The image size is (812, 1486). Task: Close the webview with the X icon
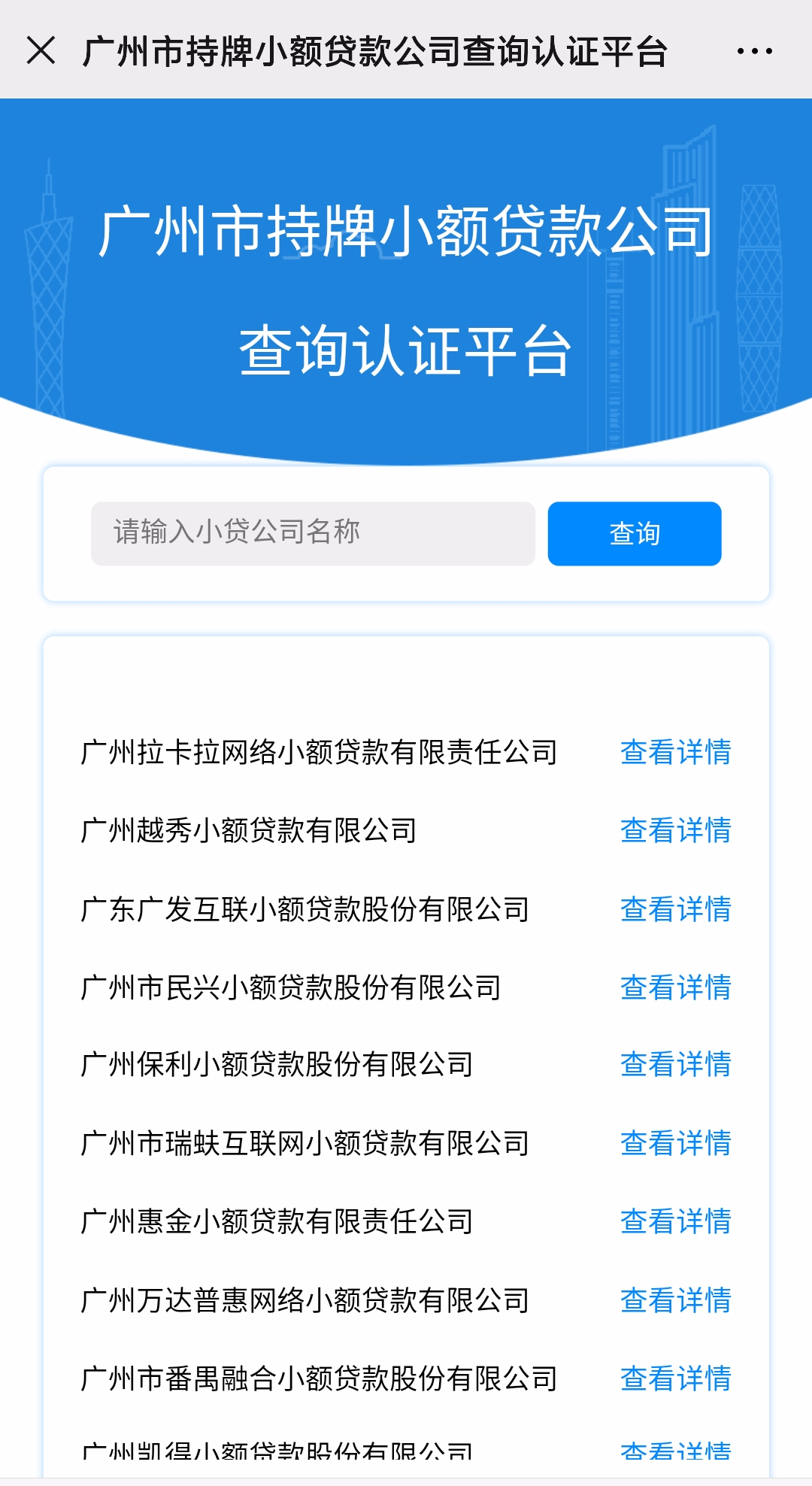pyautogui.click(x=41, y=51)
